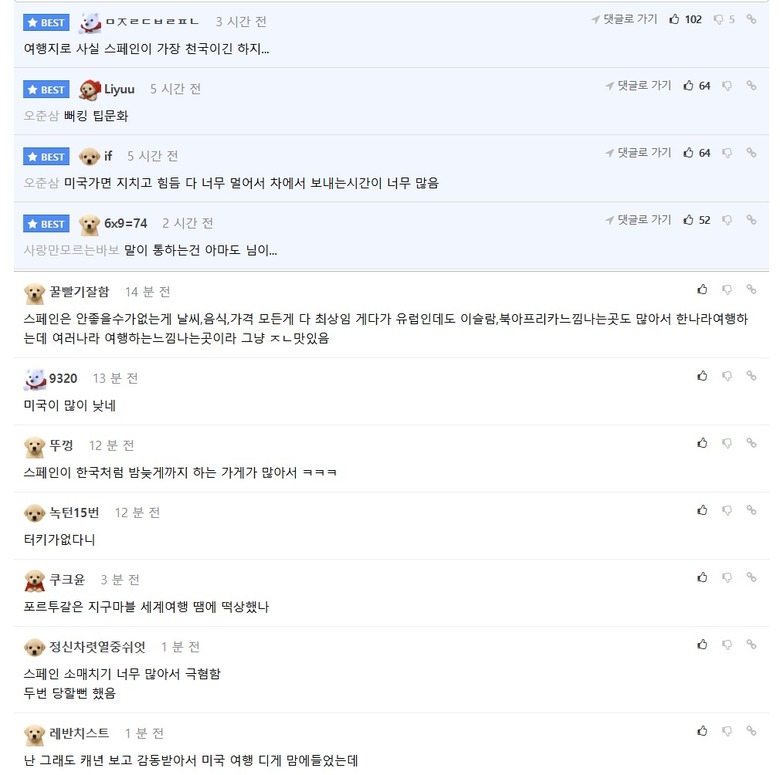Like the comment by 꿀빨기잘함
The width and height of the screenshot is (780, 775).
(x=702, y=290)
